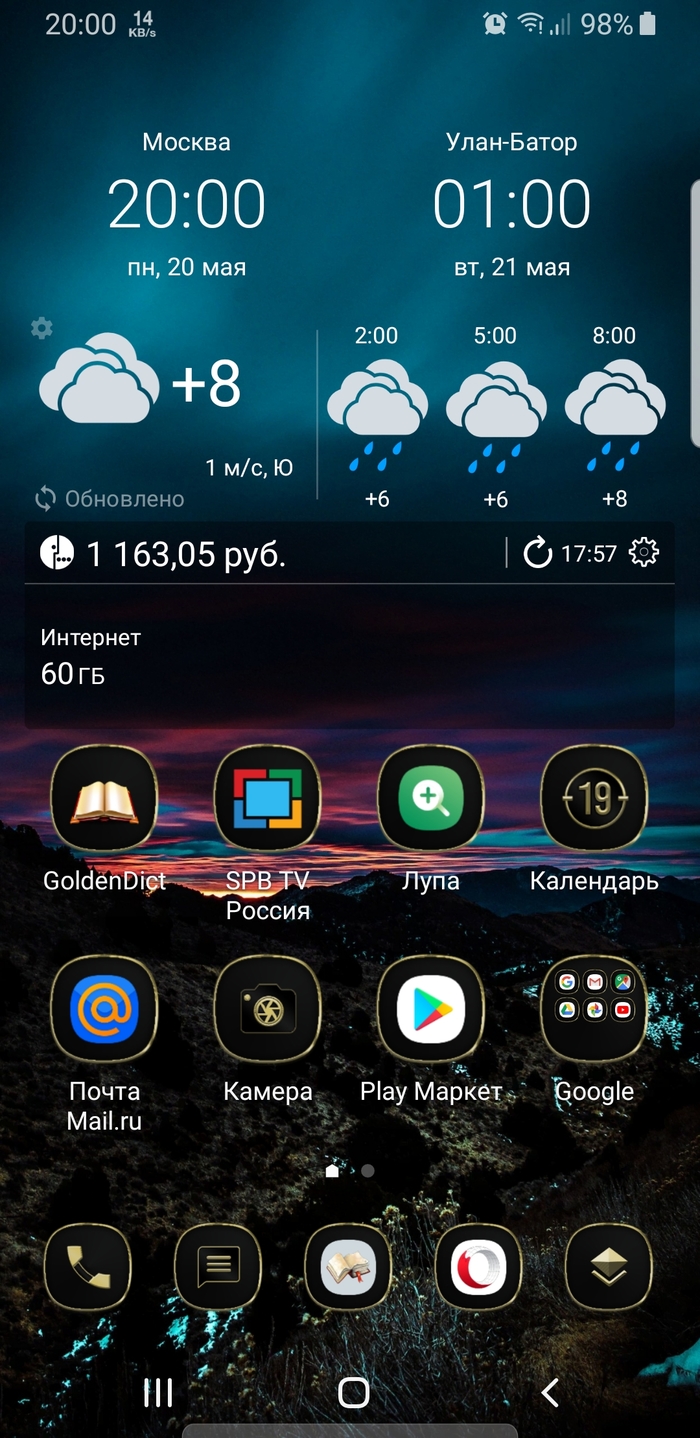The image size is (700, 1438).
Task: Refresh the weather via Обновлено
Action: click(x=110, y=498)
